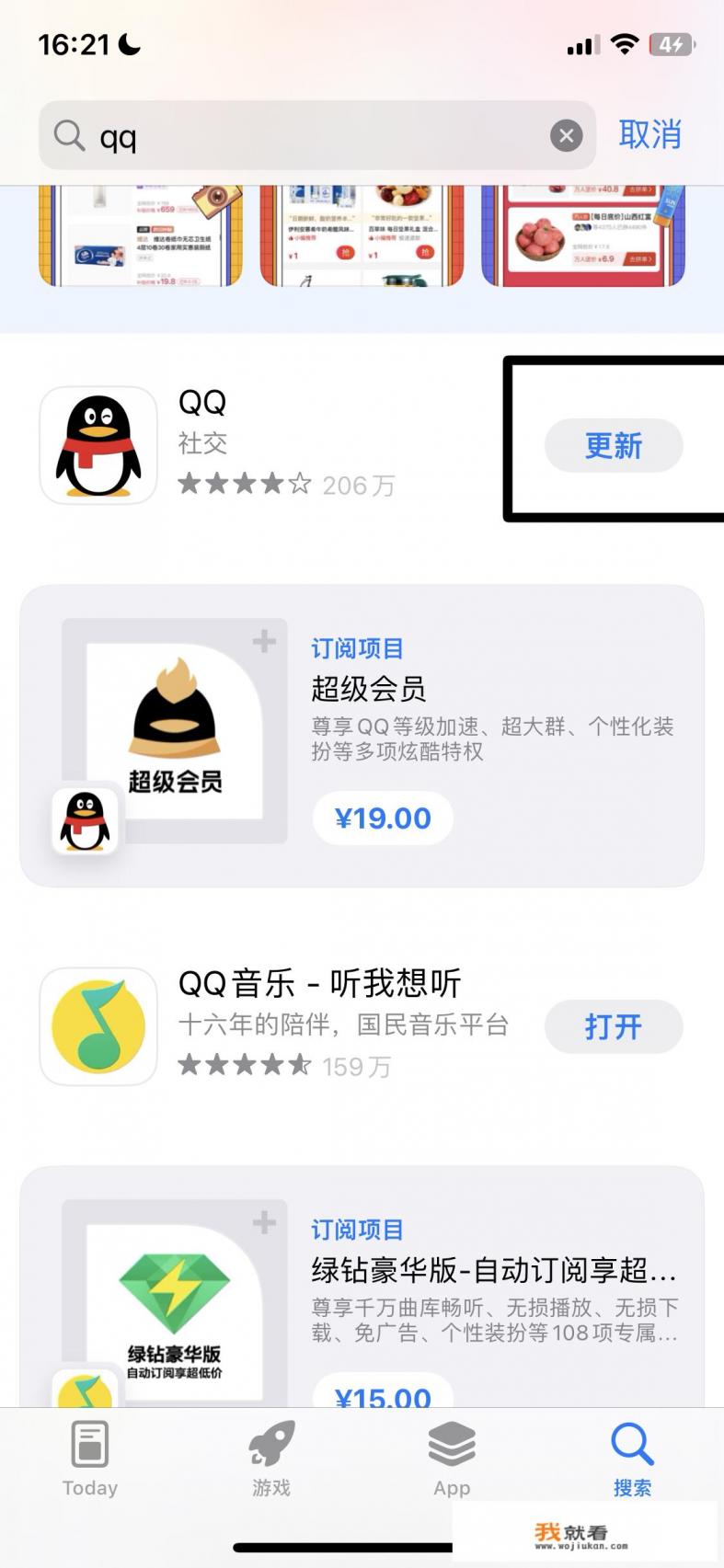Tap the ¥19.00 subscription price button
724x1568 pixels.
[x=383, y=818]
